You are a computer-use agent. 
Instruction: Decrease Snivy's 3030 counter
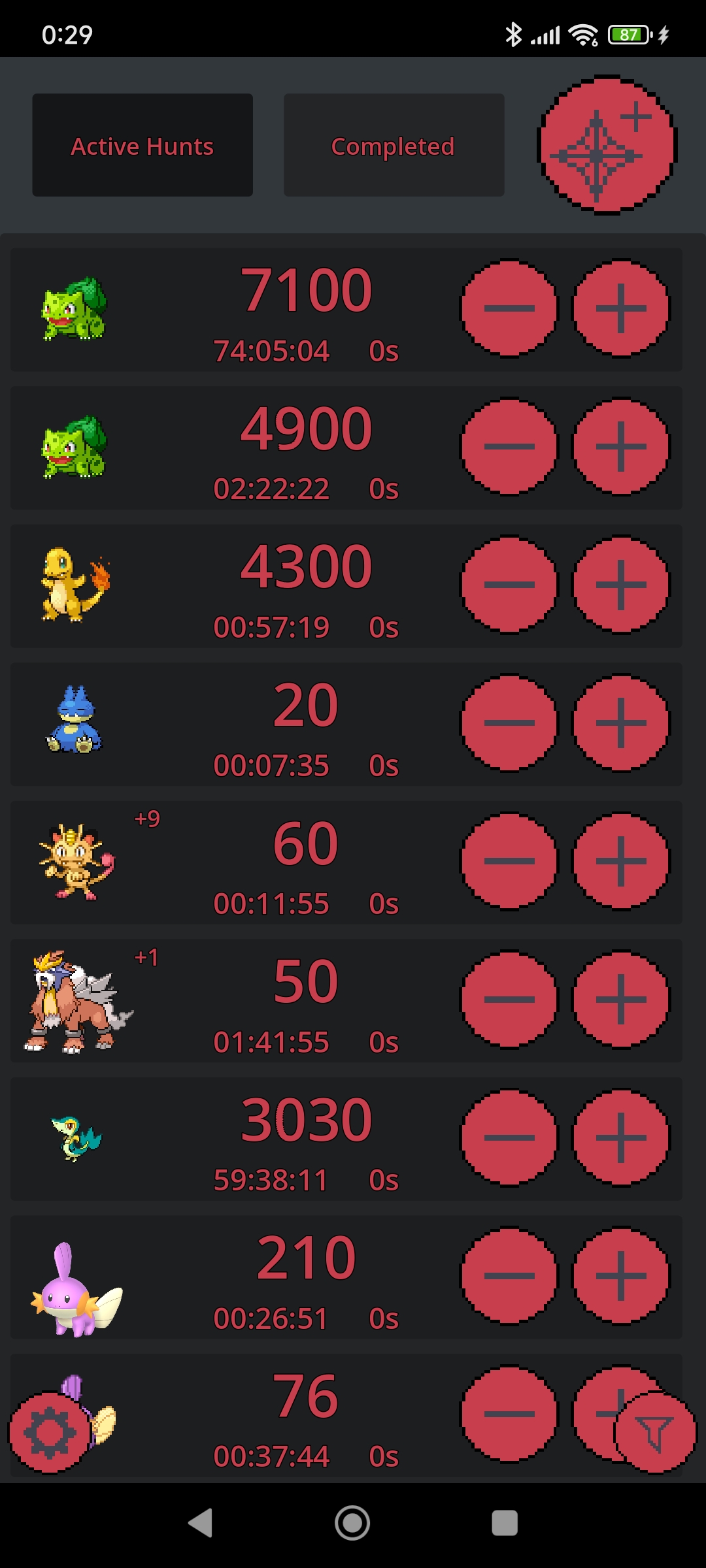tap(509, 1137)
